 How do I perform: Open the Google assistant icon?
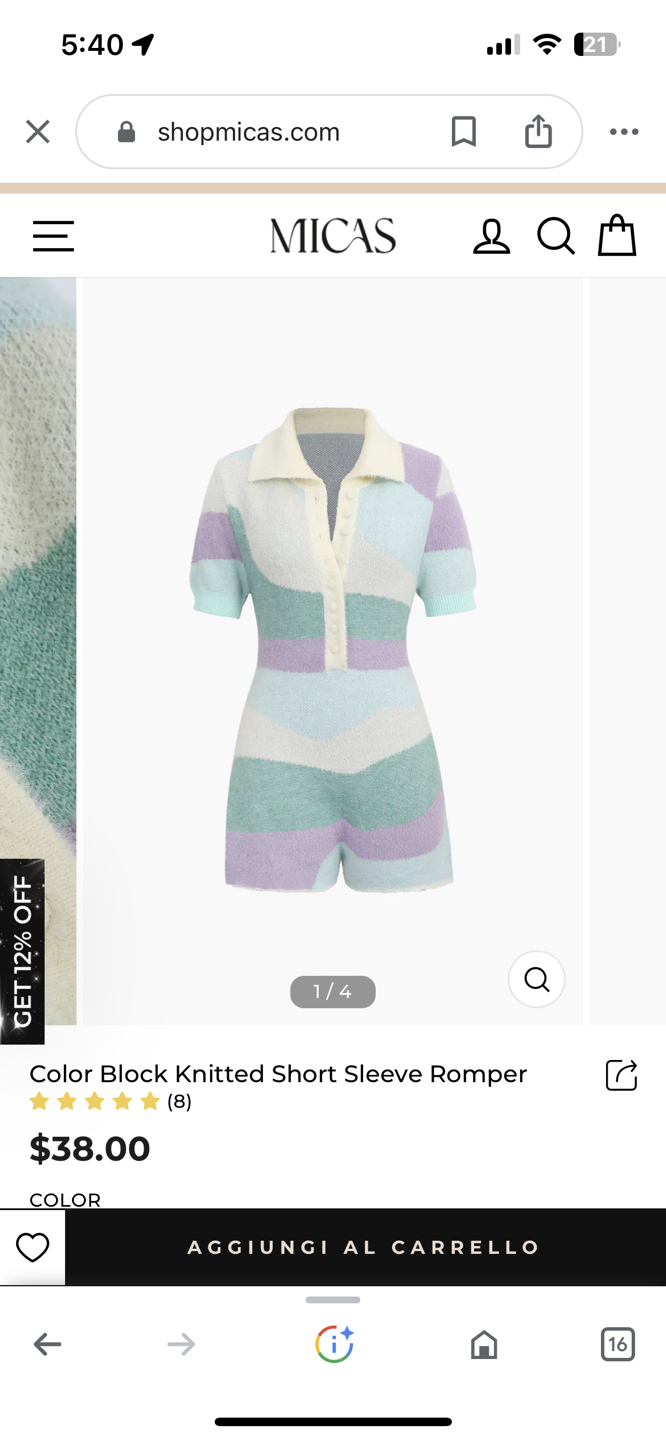click(x=334, y=1345)
